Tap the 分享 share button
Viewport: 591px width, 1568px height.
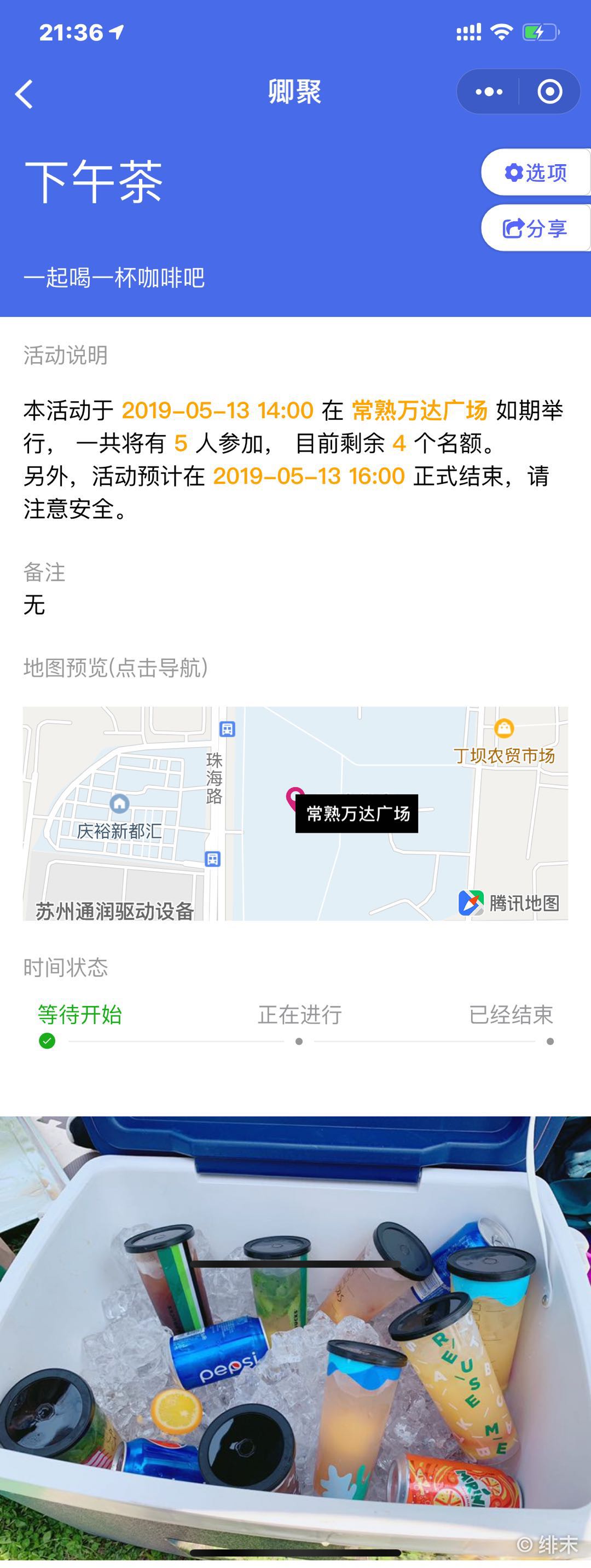(536, 229)
